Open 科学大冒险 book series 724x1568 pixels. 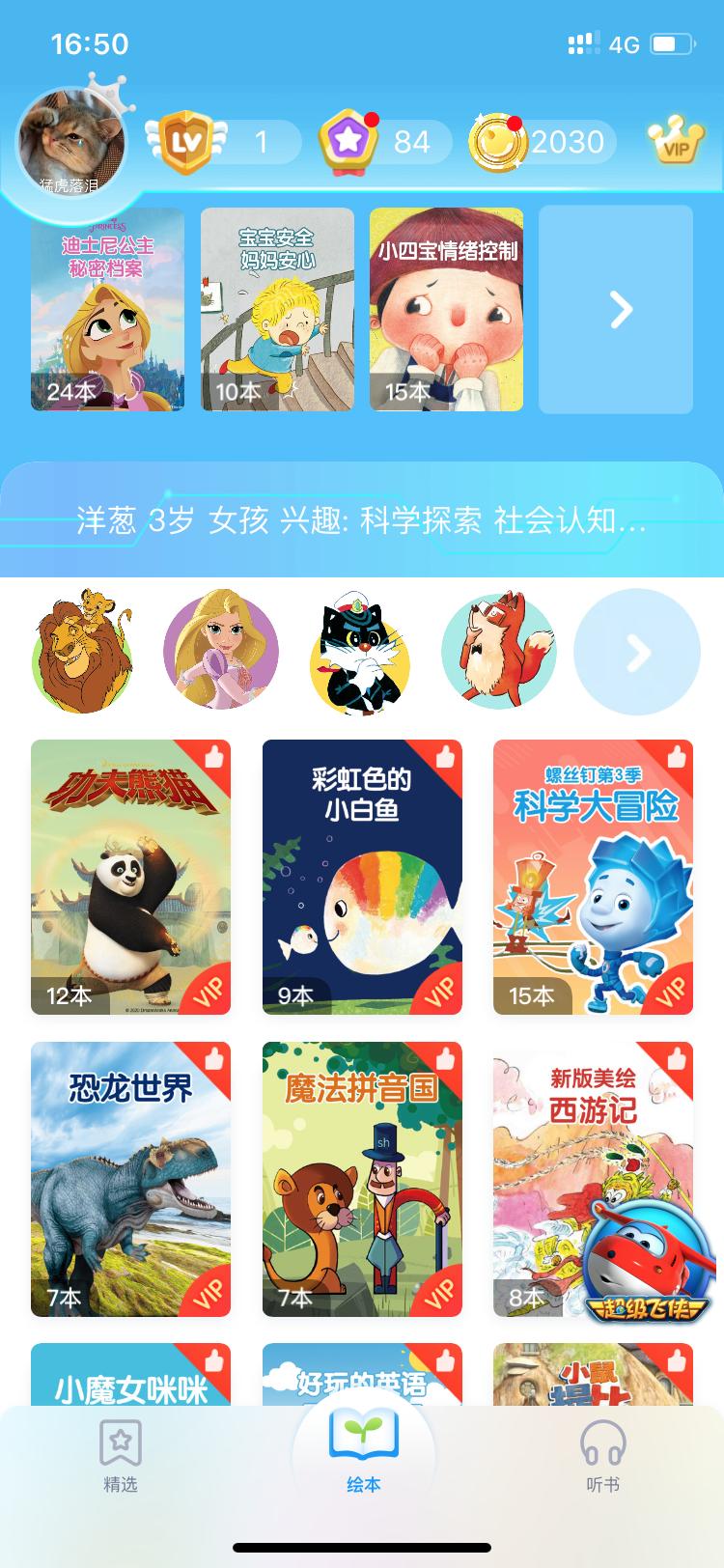point(593,877)
